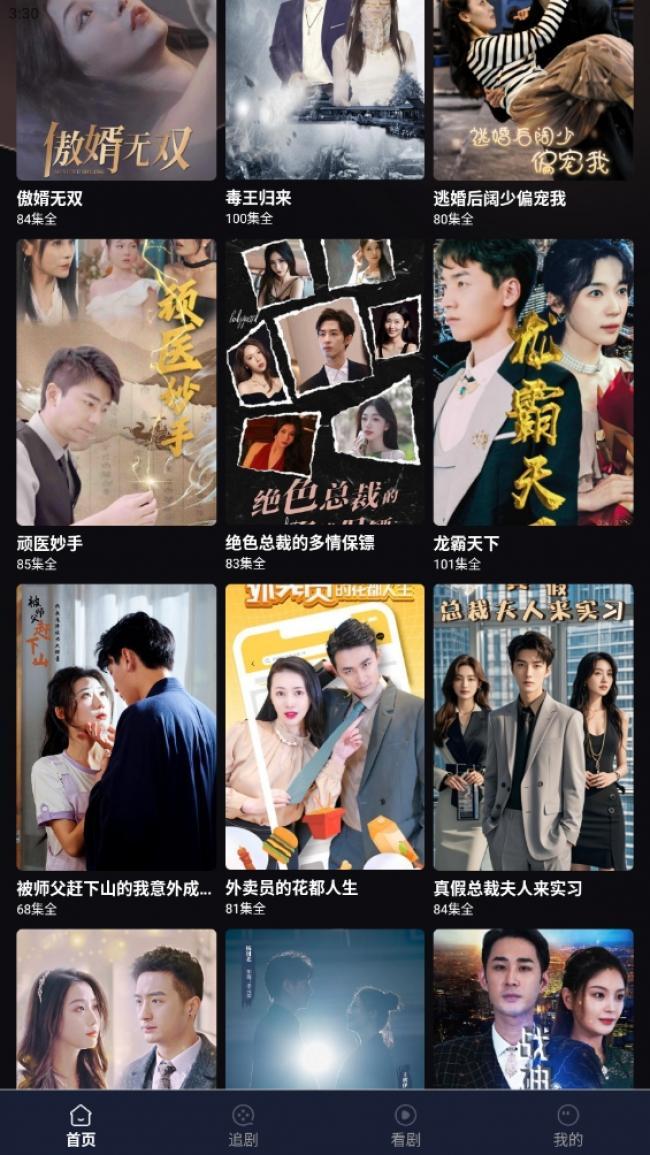650x1155 pixels.
Task: Go to the 我的 profile tab
Action: pos(568,1124)
